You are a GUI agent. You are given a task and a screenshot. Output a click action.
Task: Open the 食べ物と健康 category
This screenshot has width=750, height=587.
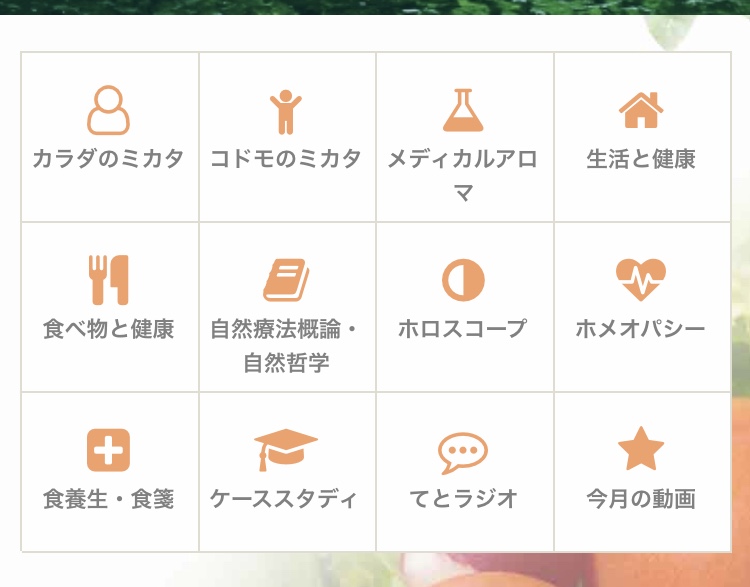coord(109,307)
